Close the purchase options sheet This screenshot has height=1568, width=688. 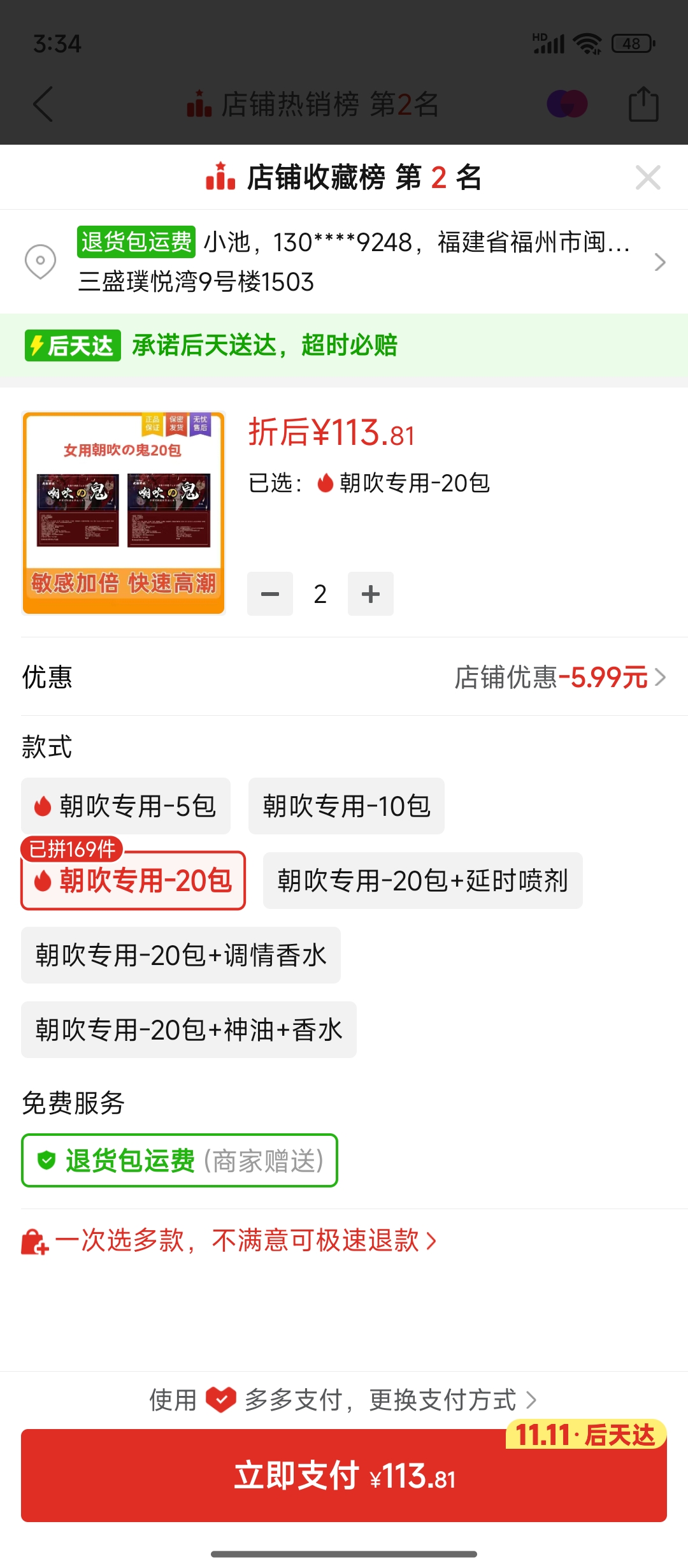tap(648, 178)
